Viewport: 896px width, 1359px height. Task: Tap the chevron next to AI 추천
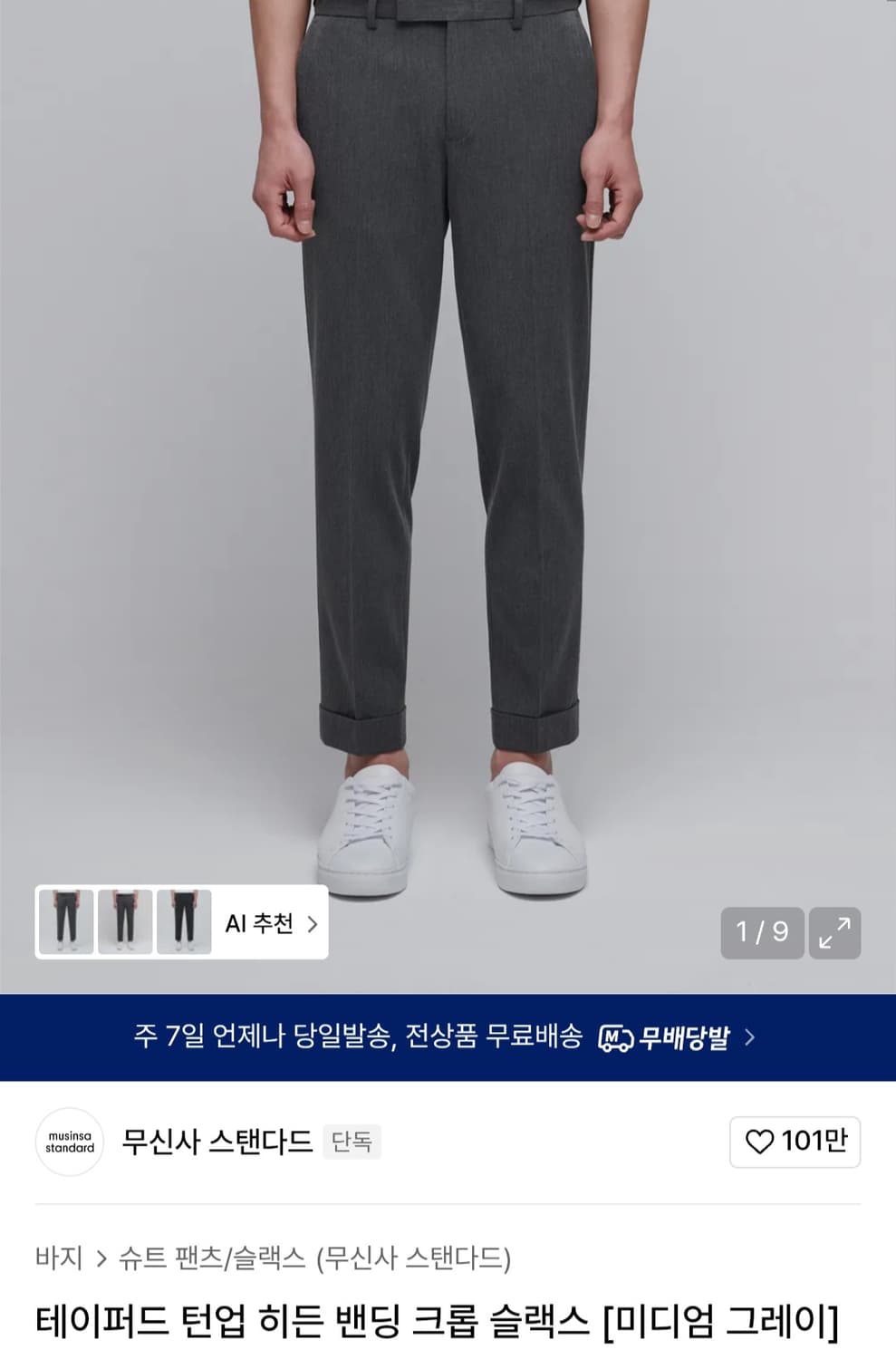[x=311, y=922]
